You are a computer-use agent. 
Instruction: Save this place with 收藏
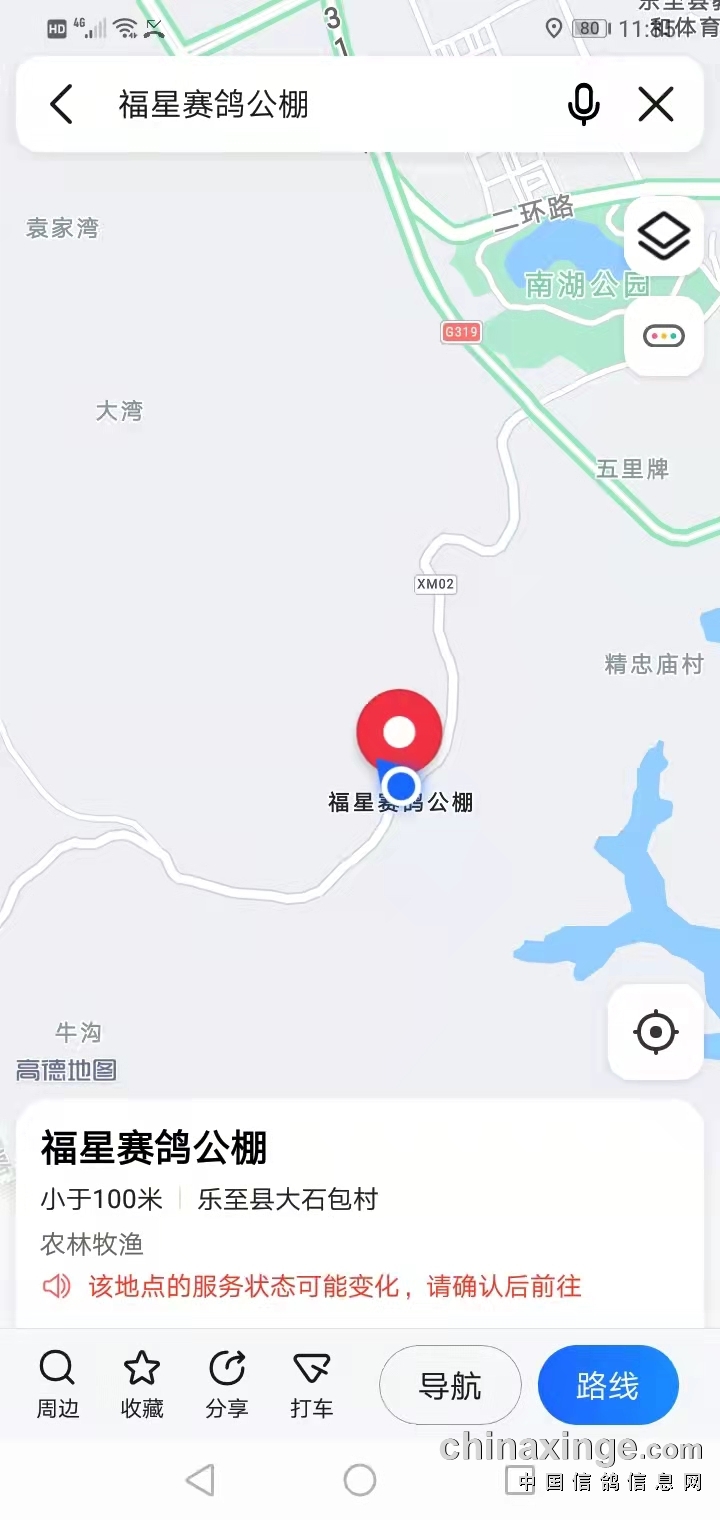click(142, 1385)
